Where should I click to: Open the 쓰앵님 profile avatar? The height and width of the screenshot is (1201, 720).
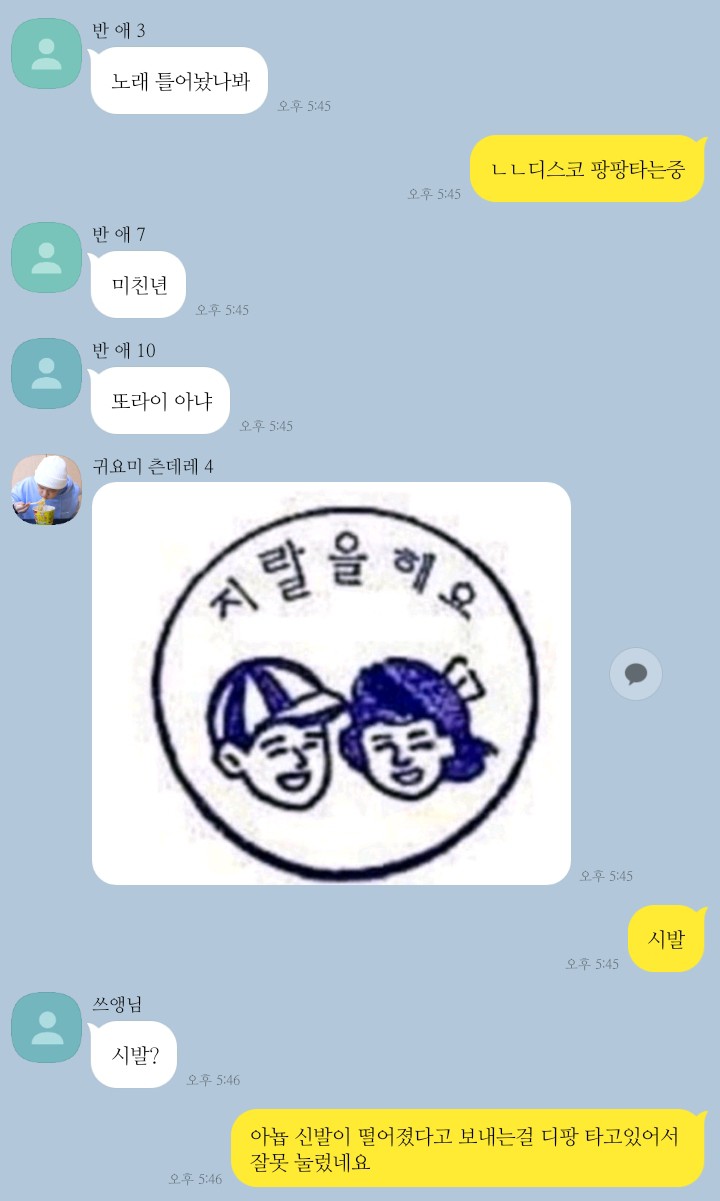point(46,1027)
